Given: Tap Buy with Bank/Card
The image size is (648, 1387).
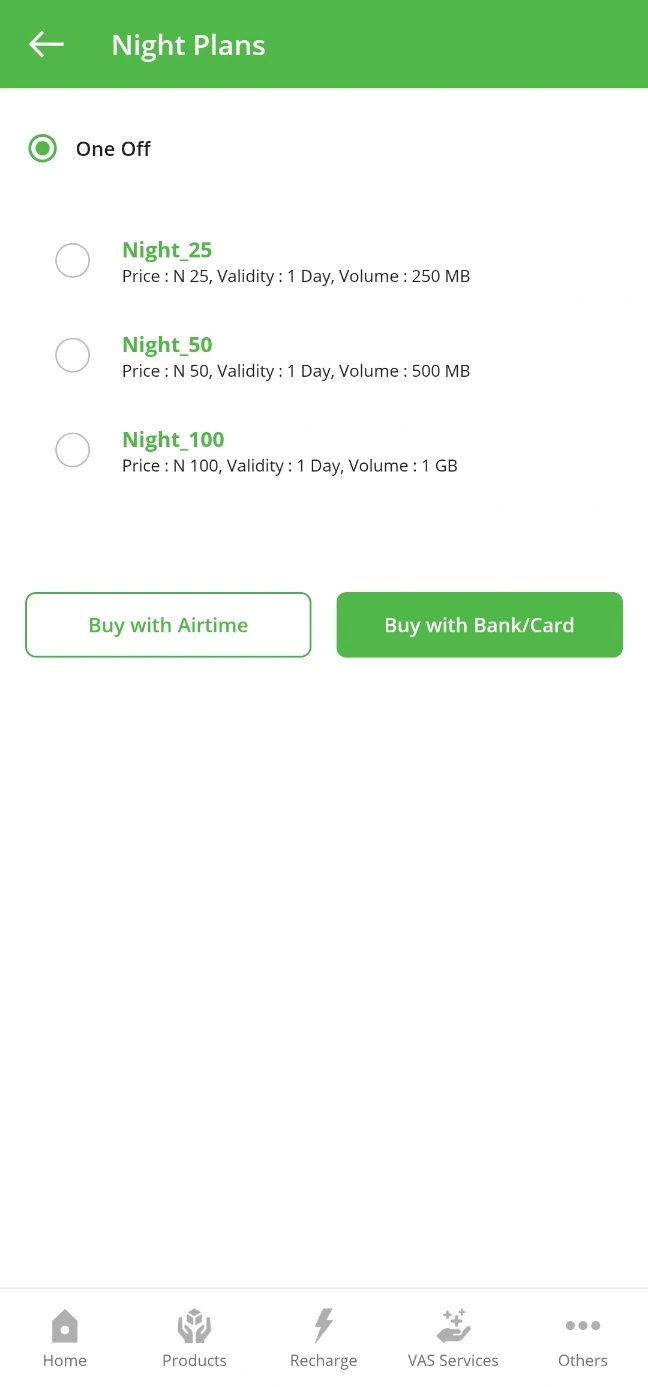Looking at the screenshot, I should 479,625.
